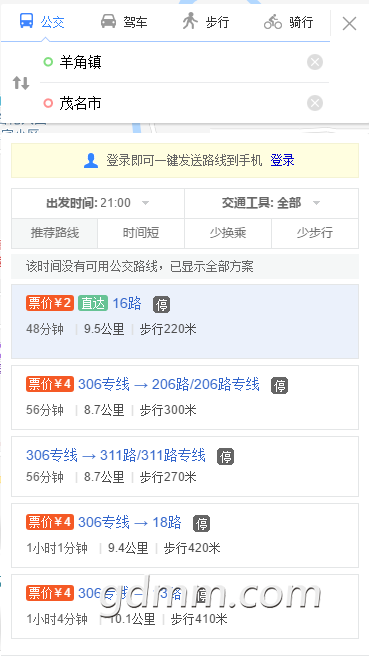
Task: Open the 交通工具 全部 dropdown
Action: [271, 203]
